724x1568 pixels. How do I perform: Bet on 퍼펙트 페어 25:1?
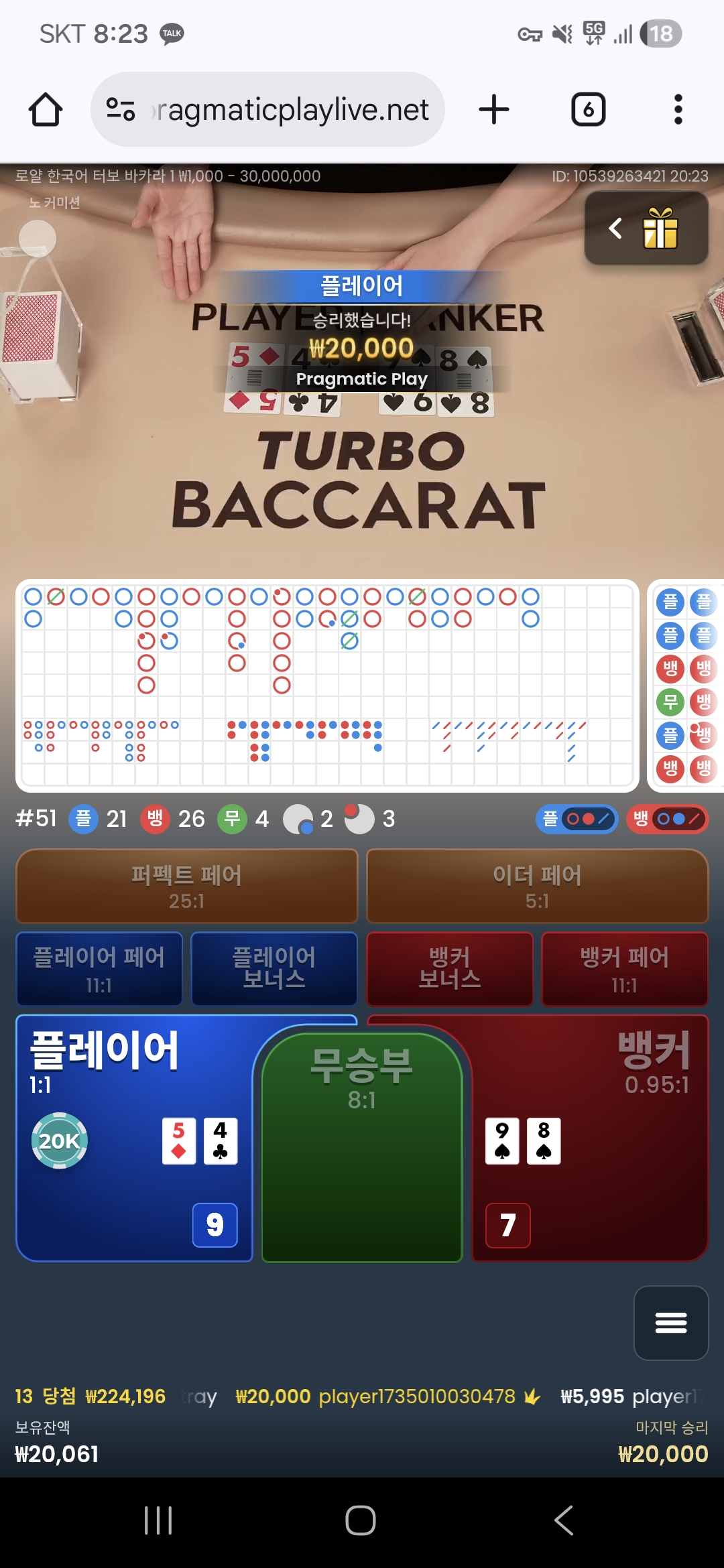[187, 886]
